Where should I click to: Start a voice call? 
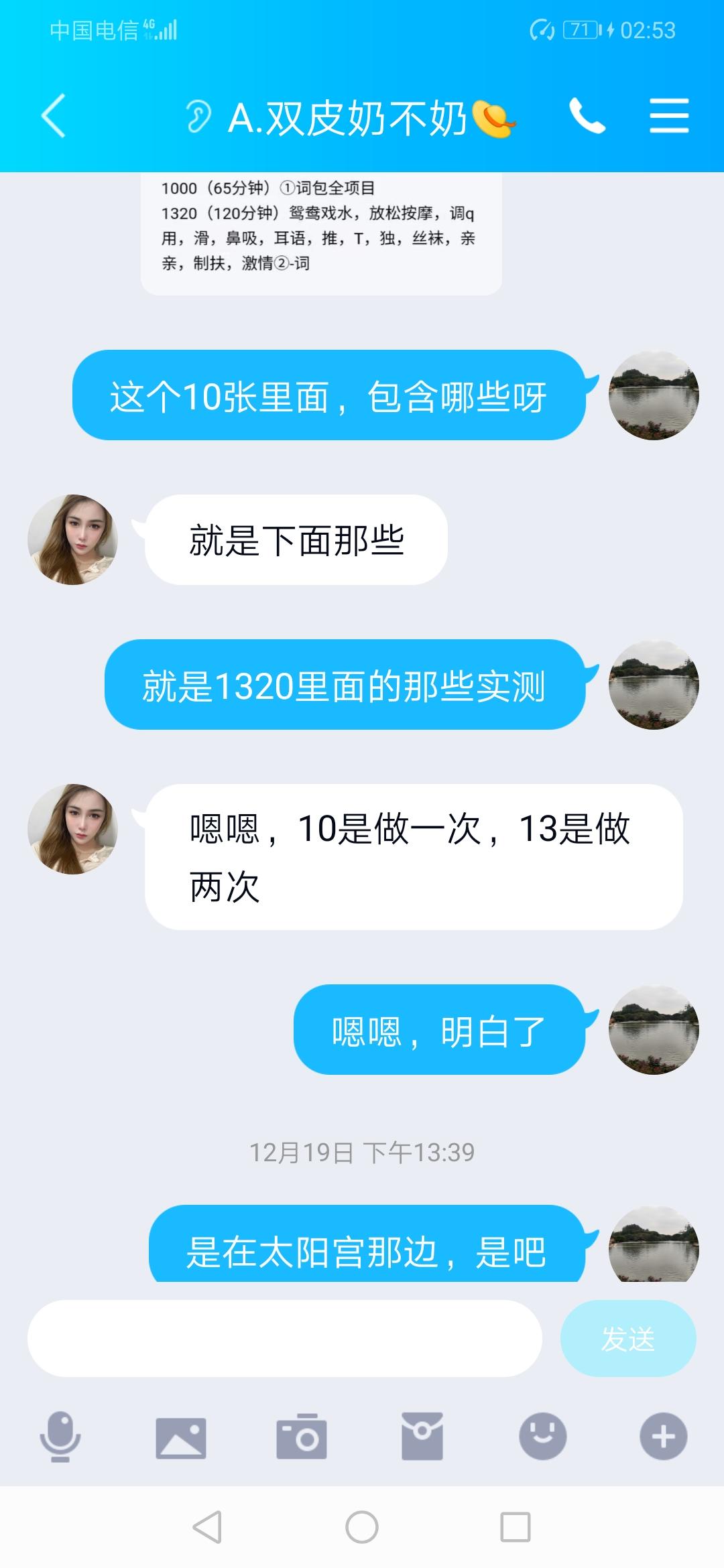pyautogui.click(x=587, y=116)
